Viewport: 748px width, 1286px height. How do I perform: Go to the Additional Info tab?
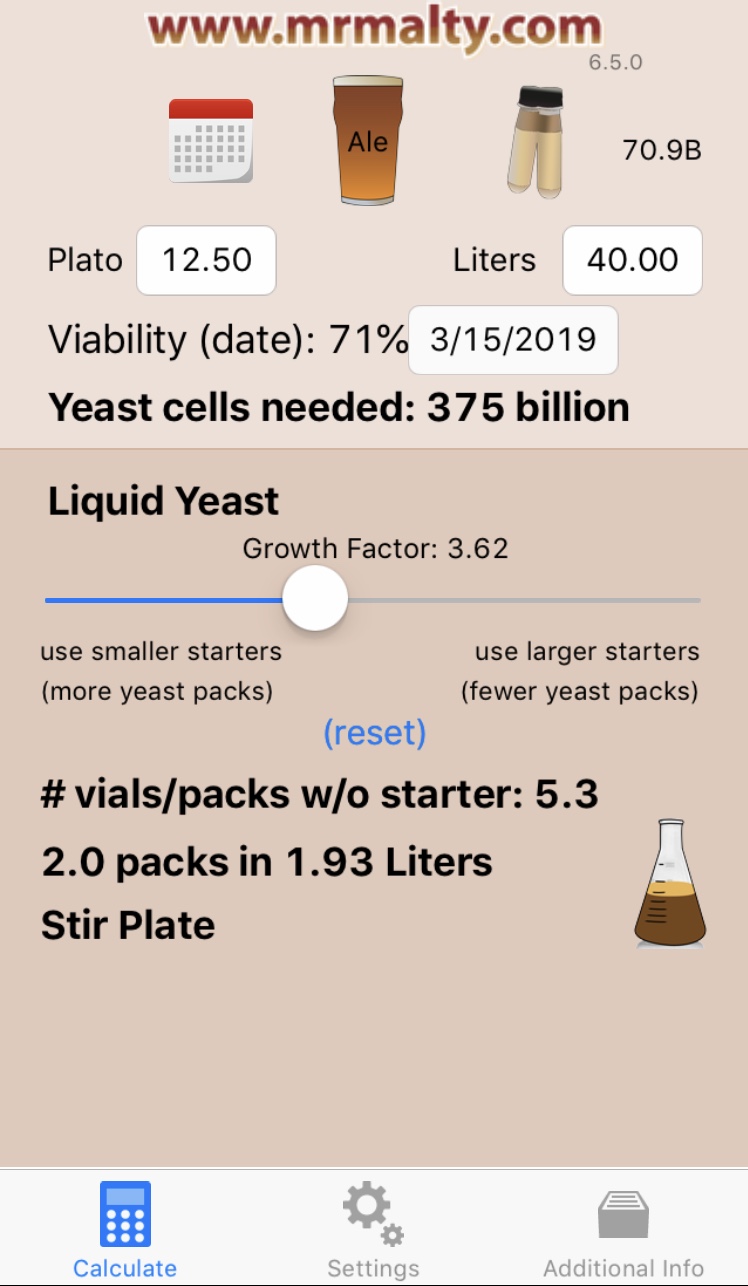point(623,1230)
